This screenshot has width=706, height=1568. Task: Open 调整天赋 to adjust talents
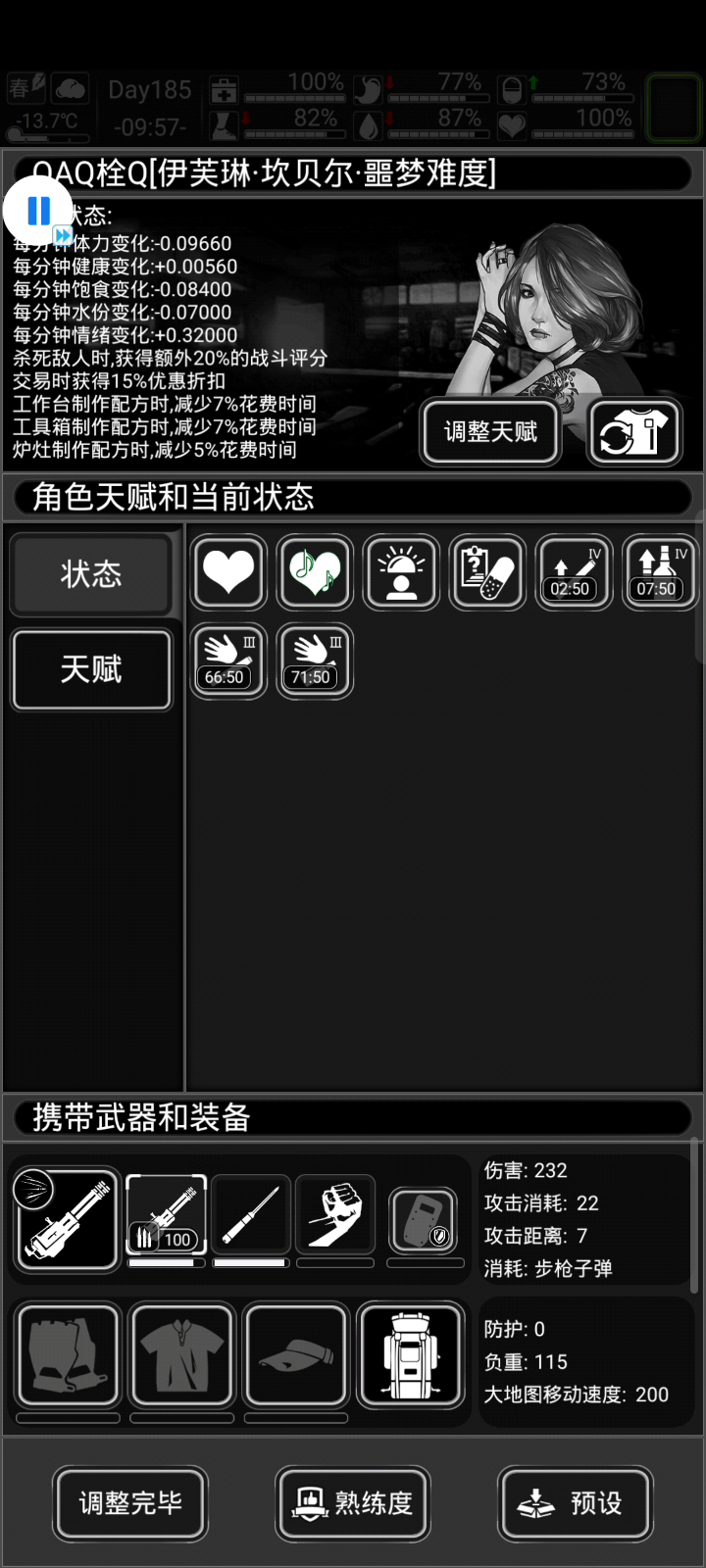490,431
